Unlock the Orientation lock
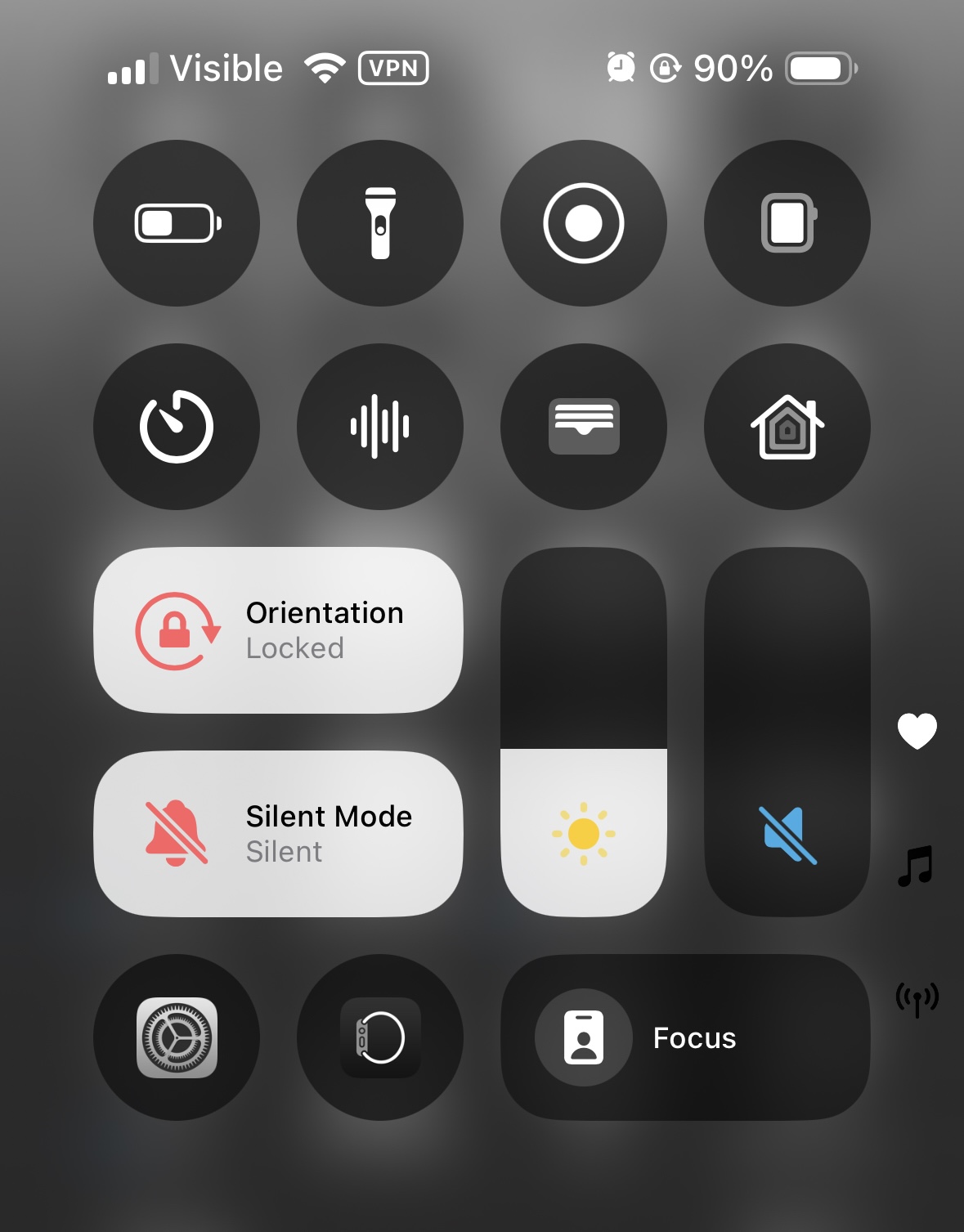 (x=278, y=630)
